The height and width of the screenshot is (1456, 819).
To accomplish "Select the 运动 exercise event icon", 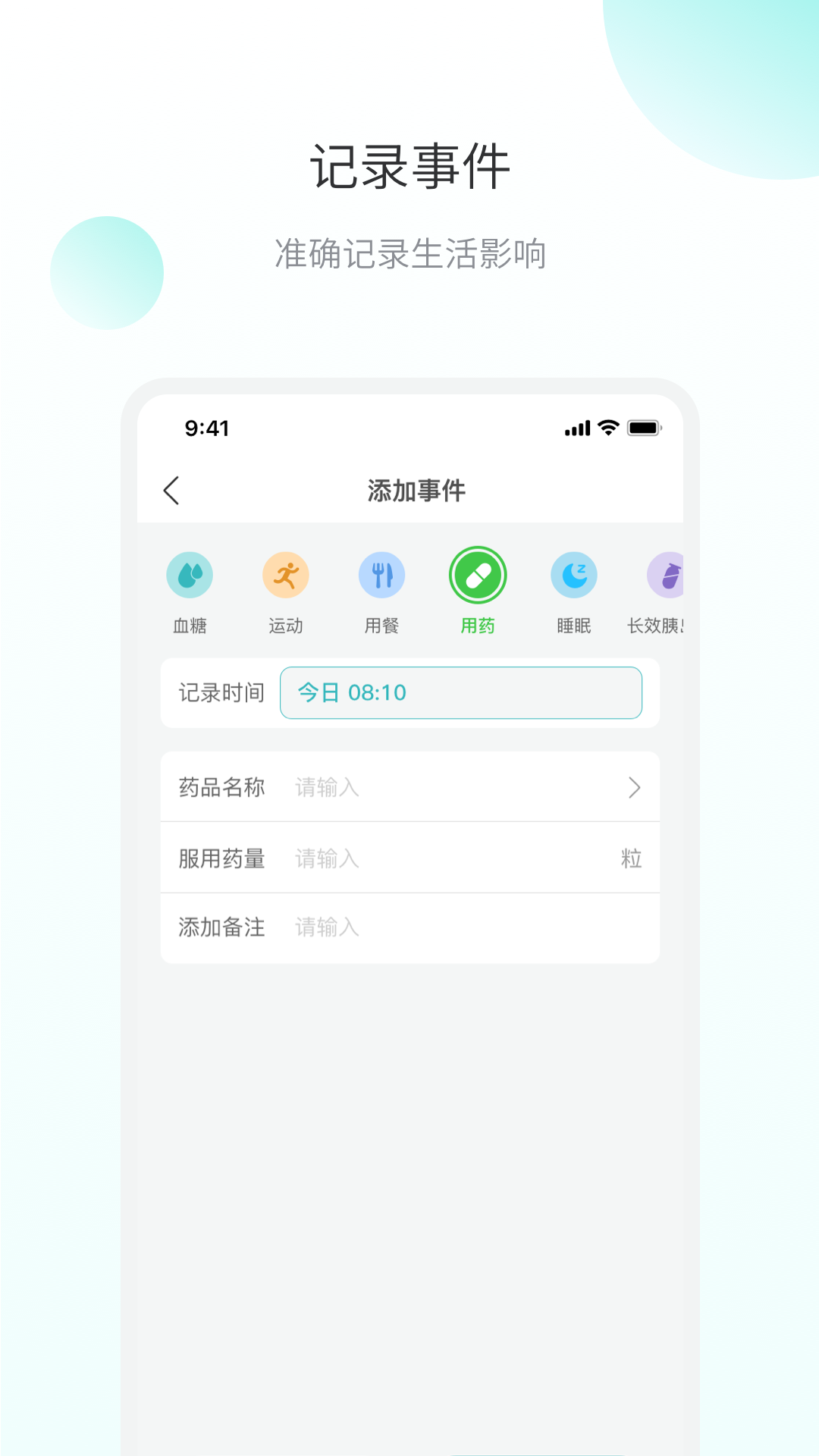I will coord(286,575).
